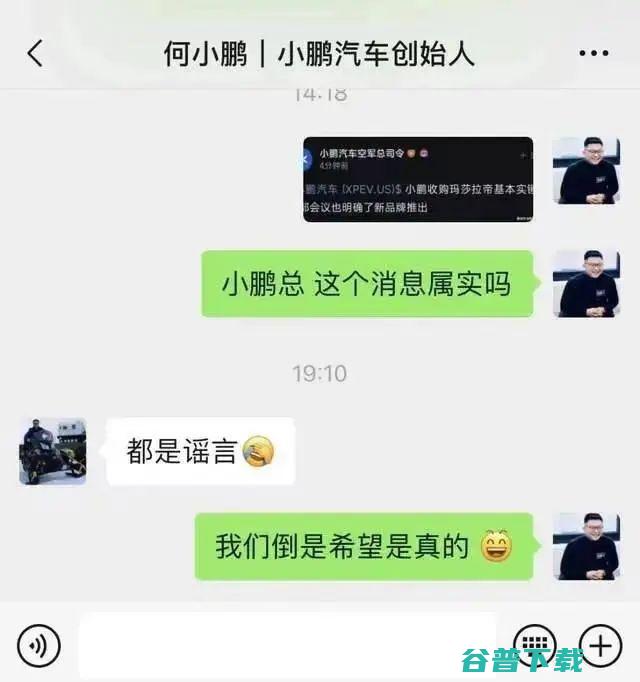640x682 pixels.
Task: Open 何小鹏's avatar next to 都是谣言
Action: coord(53,451)
